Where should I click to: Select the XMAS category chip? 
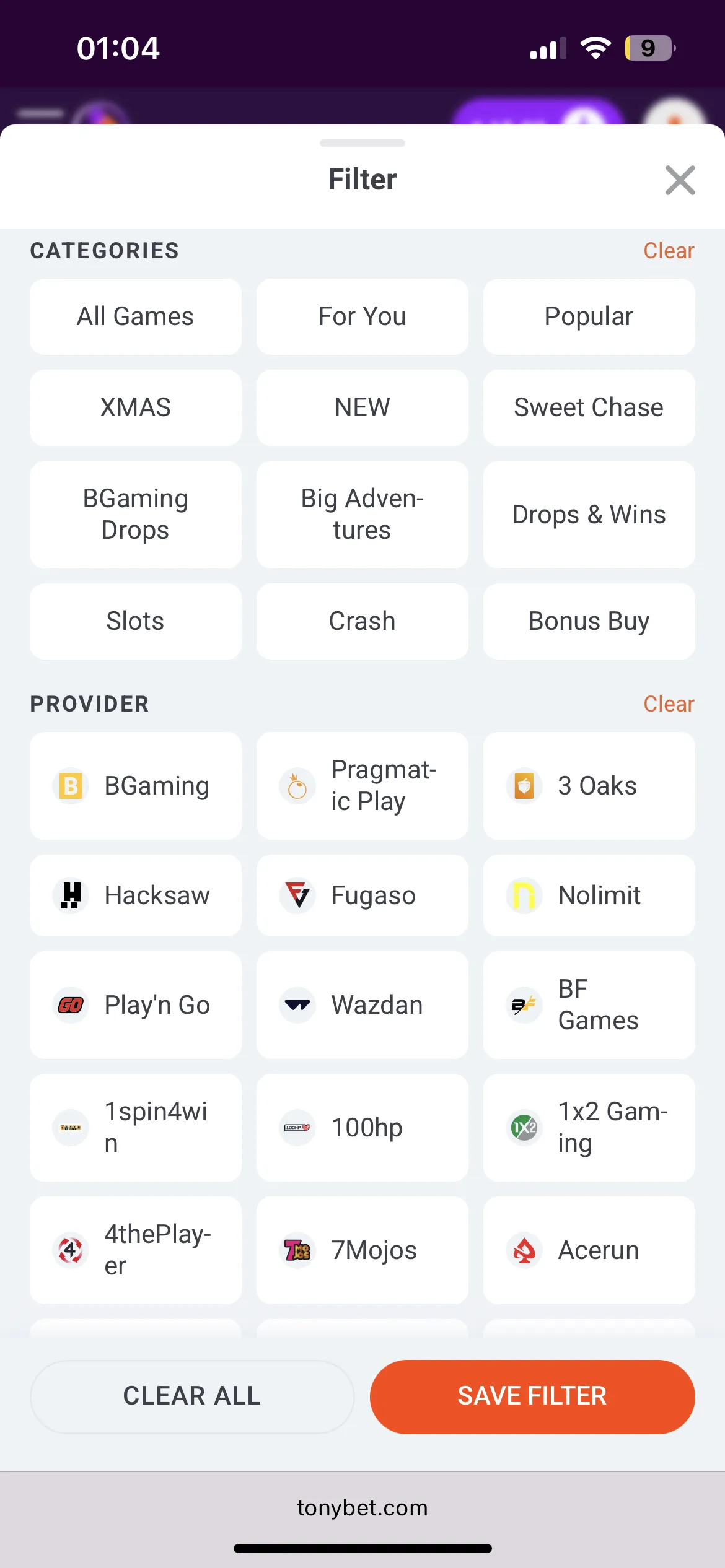pos(135,407)
